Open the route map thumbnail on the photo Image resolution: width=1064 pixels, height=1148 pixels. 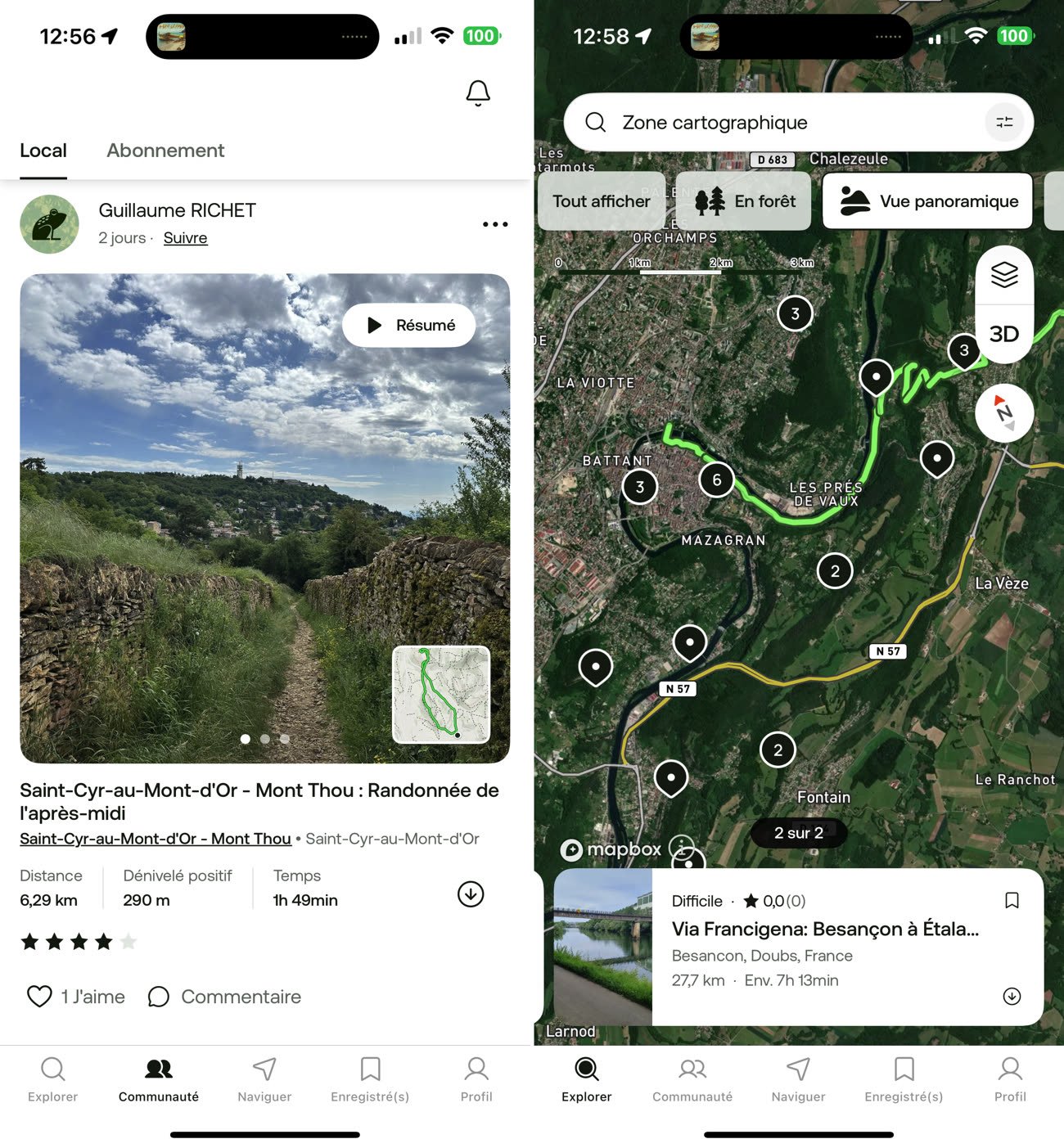point(441,694)
